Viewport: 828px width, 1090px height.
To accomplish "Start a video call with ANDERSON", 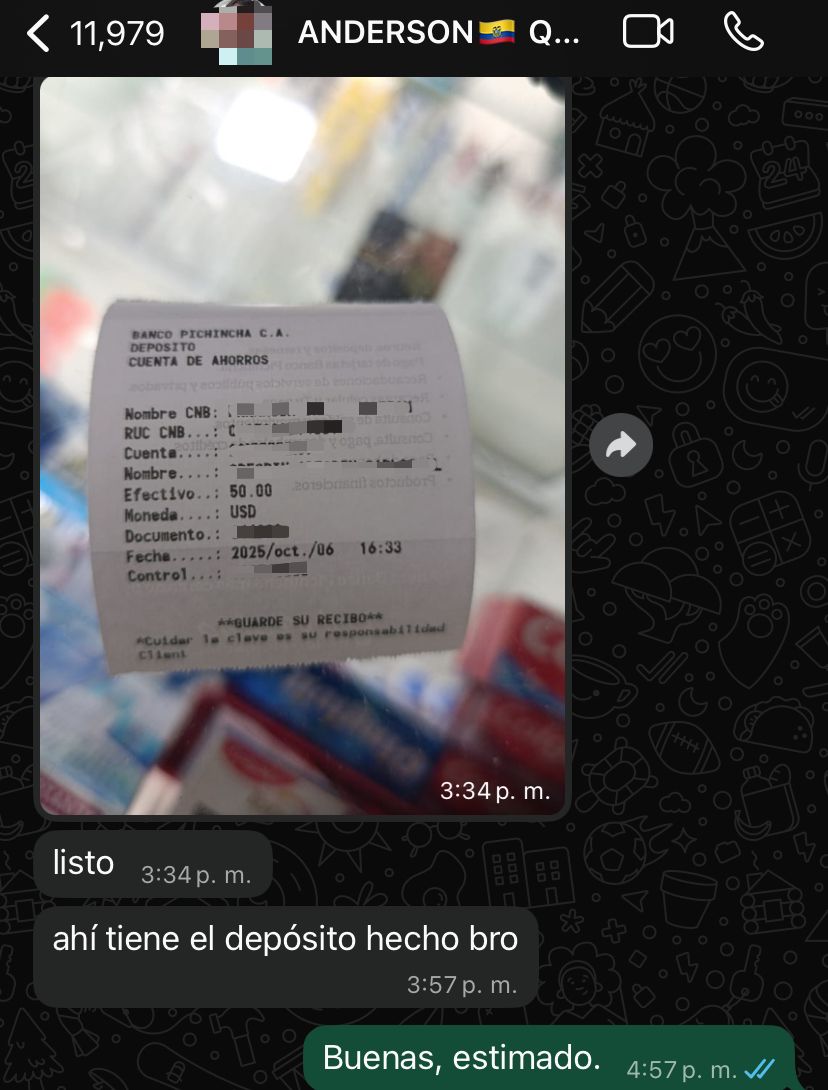I will [x=648, y=33].
